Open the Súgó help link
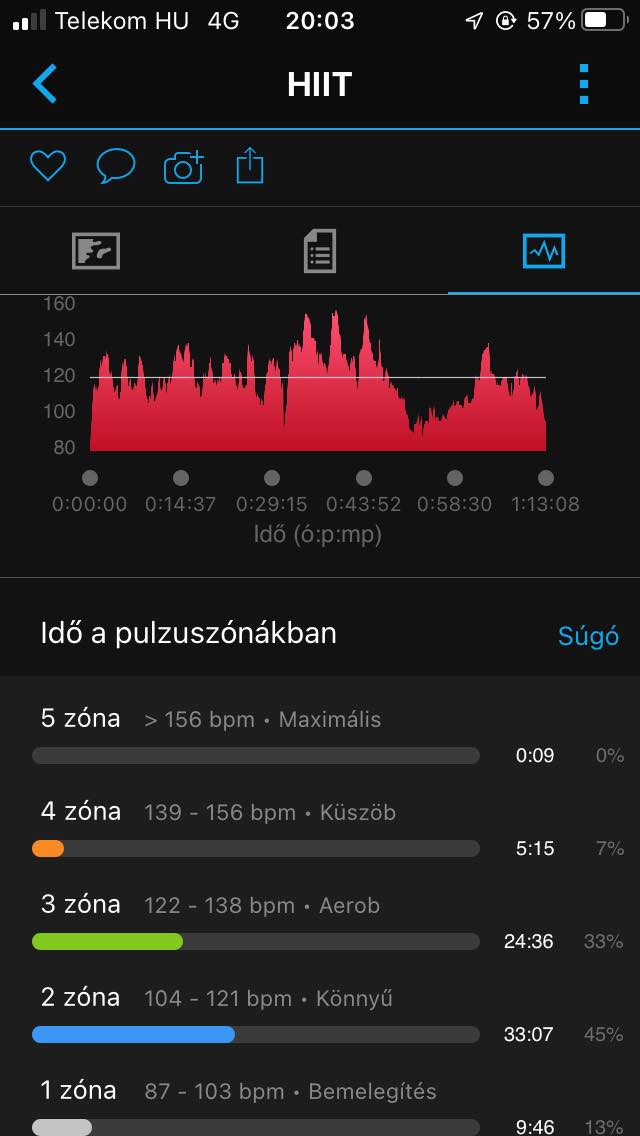640x1136 pixels. point(588,636)
